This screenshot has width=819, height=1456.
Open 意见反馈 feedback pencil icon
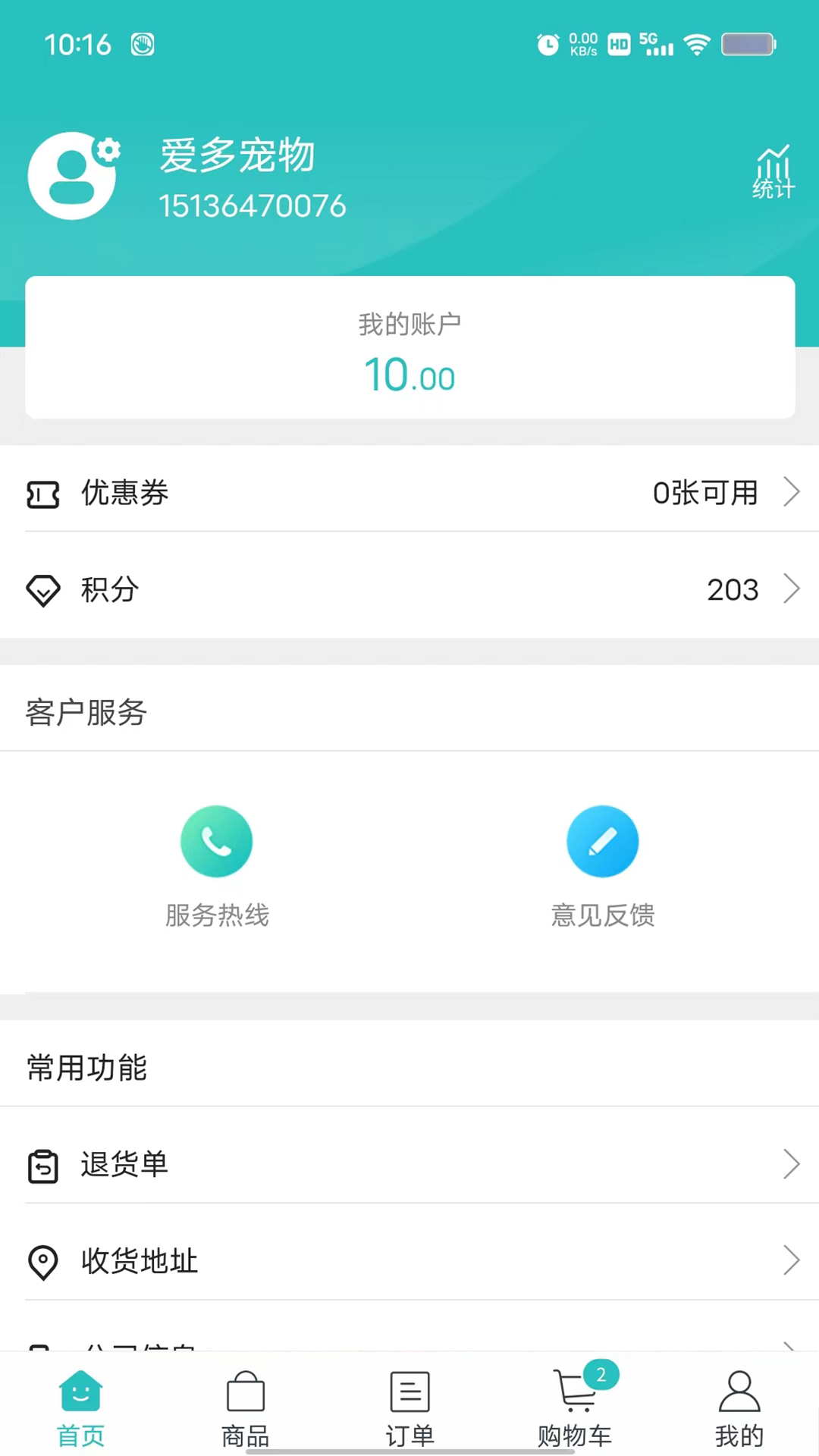602,840
